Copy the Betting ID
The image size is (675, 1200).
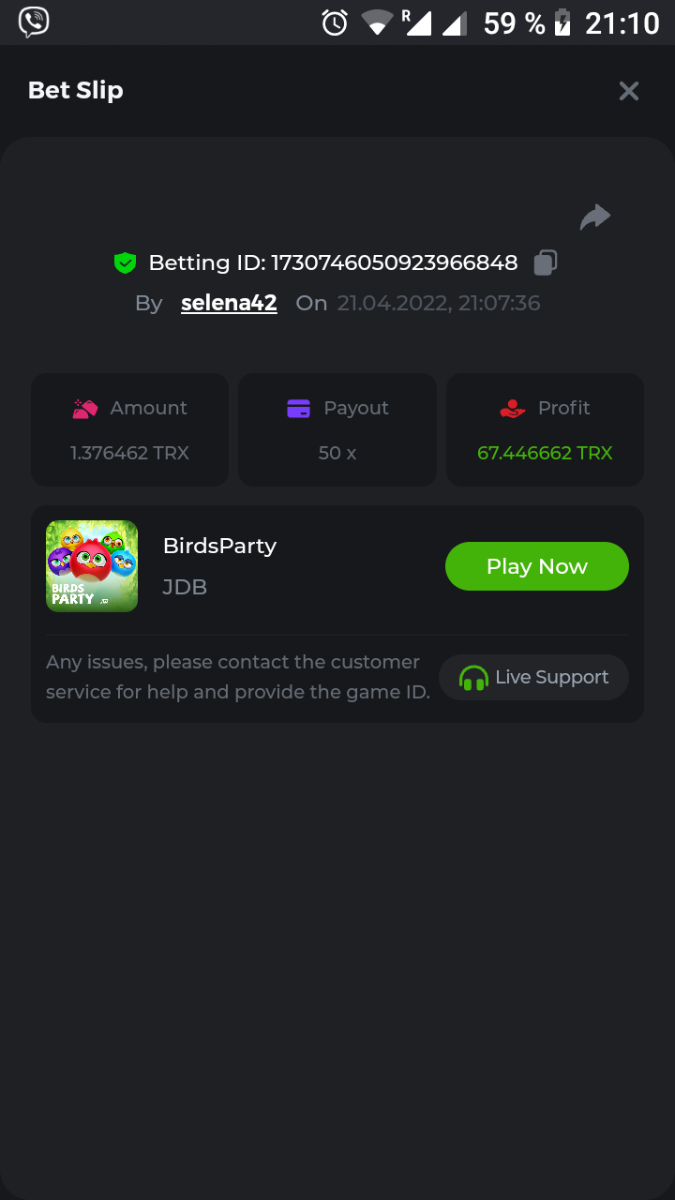tap(545, 263)
